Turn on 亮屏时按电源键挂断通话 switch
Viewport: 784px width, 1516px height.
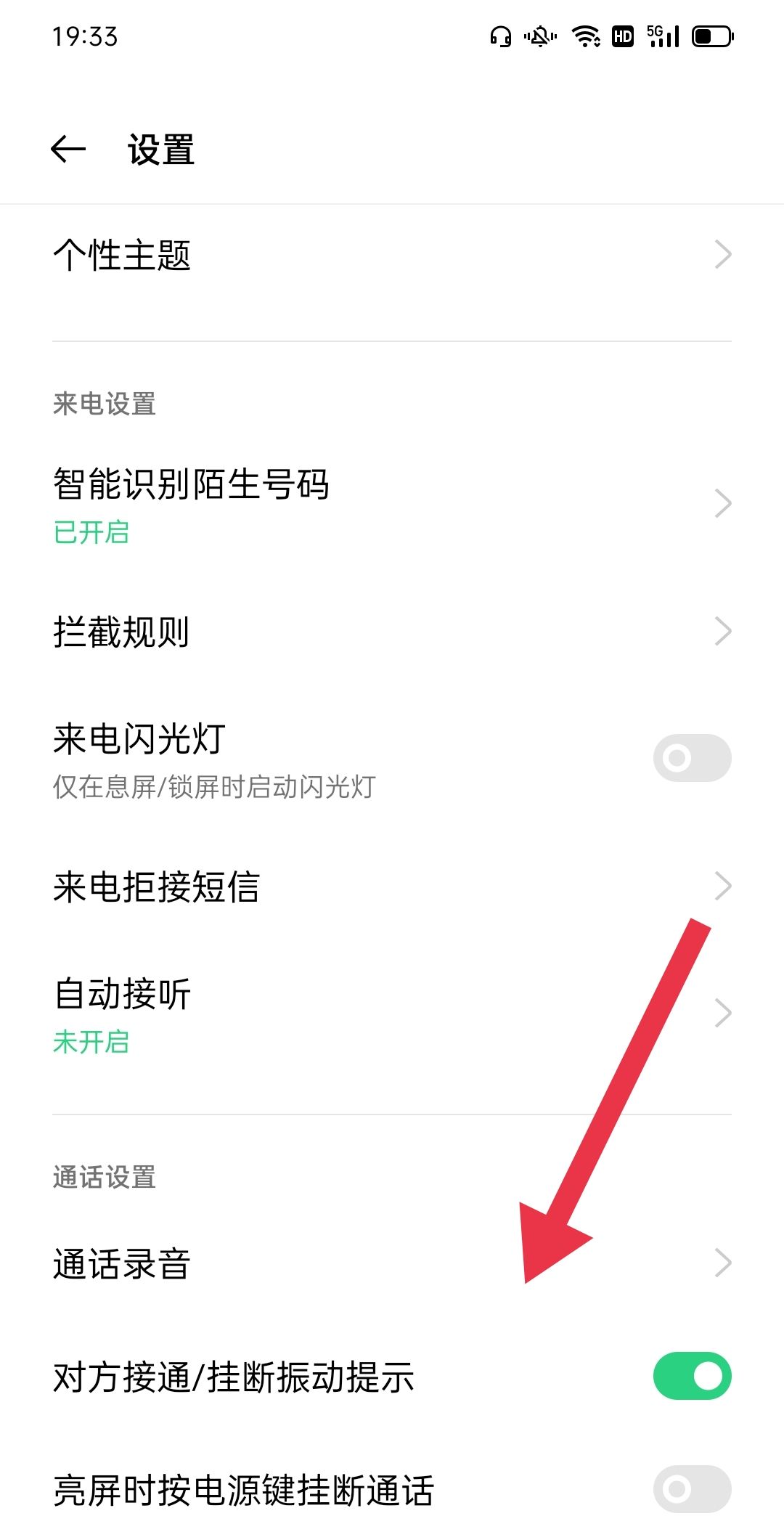coord(690,1488)
